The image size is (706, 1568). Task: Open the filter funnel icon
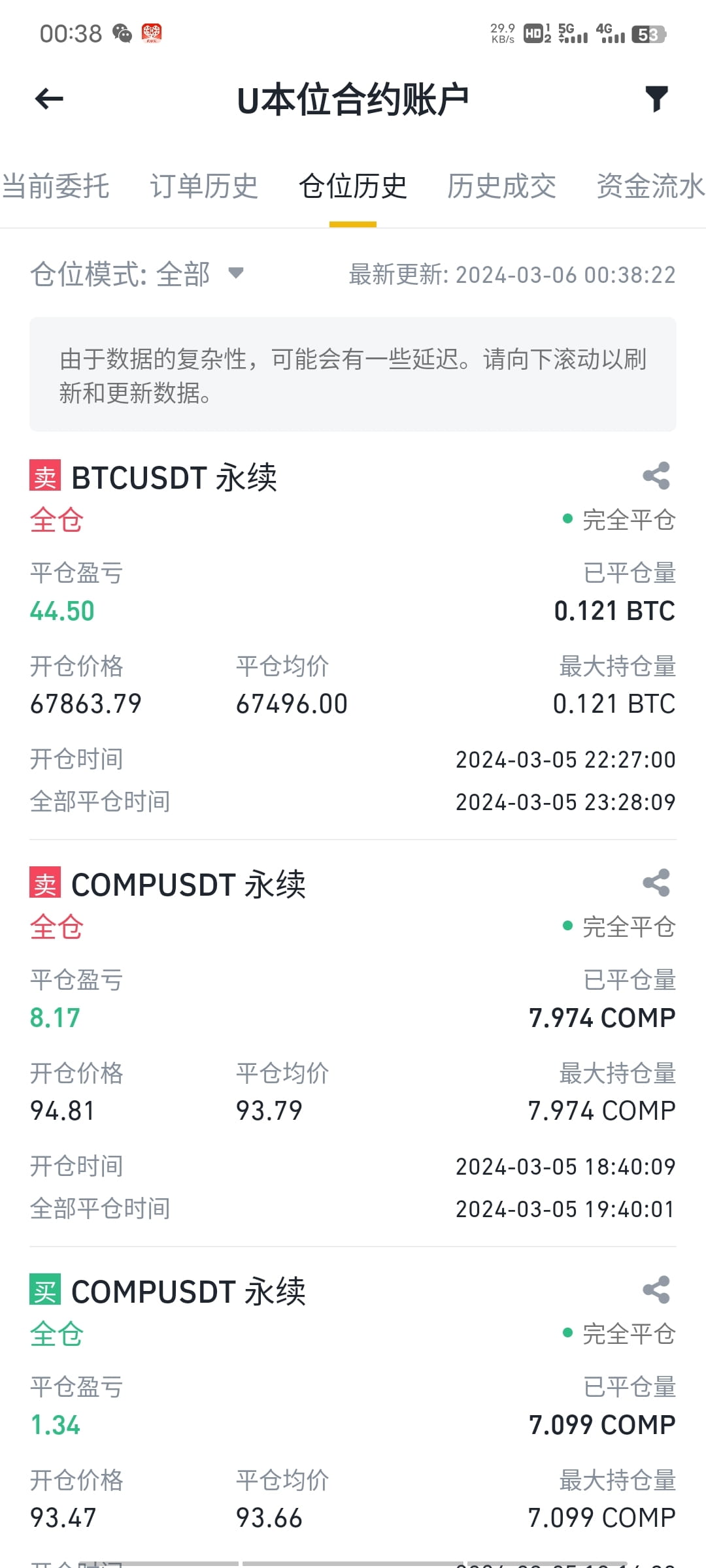656,99
